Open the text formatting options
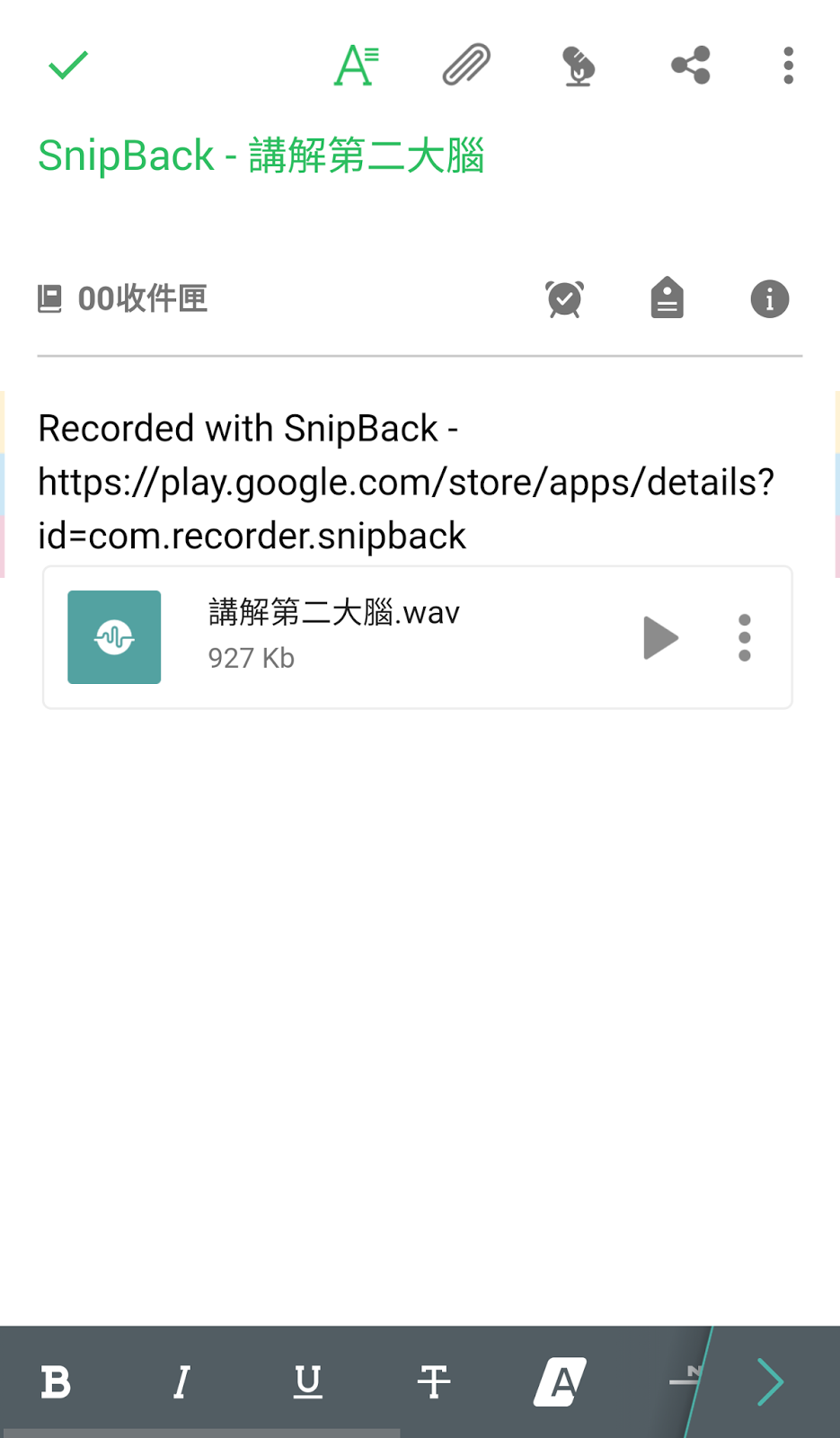The width and height of the screenshot is (840, 1438). [x=356, y=65]
